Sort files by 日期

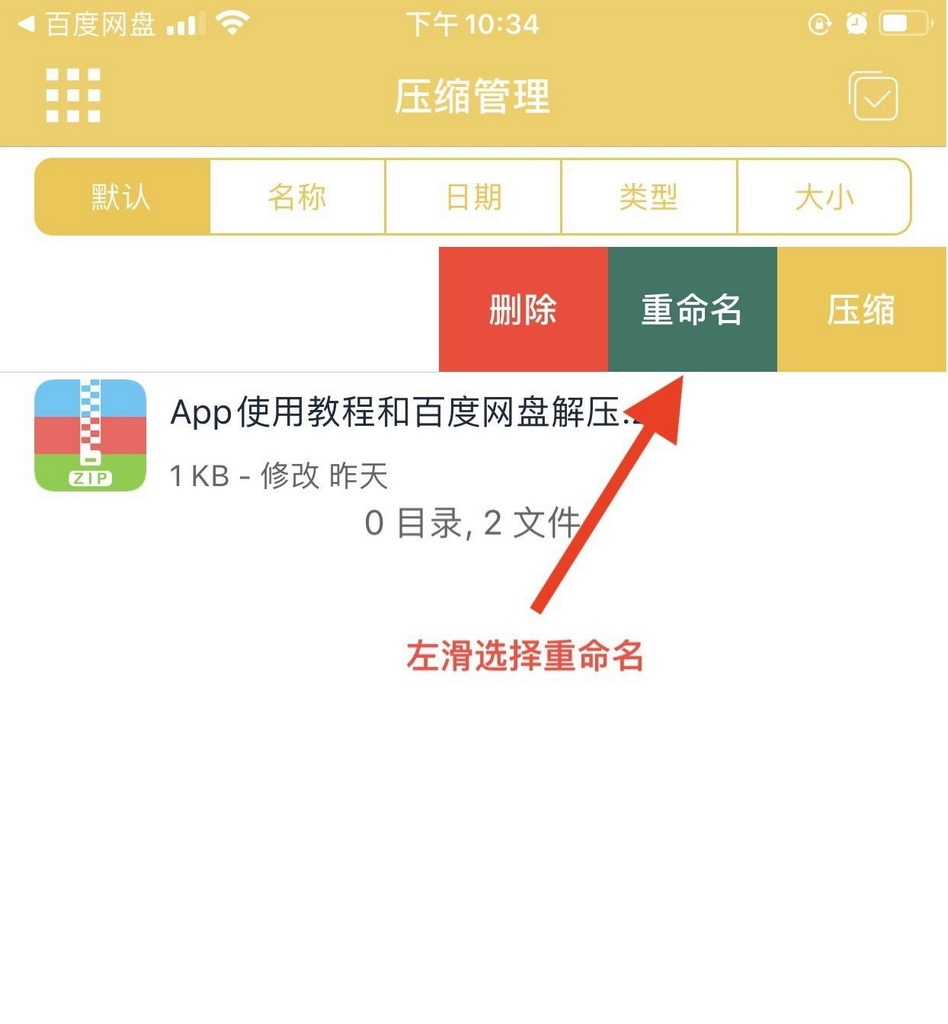(473, 197)
